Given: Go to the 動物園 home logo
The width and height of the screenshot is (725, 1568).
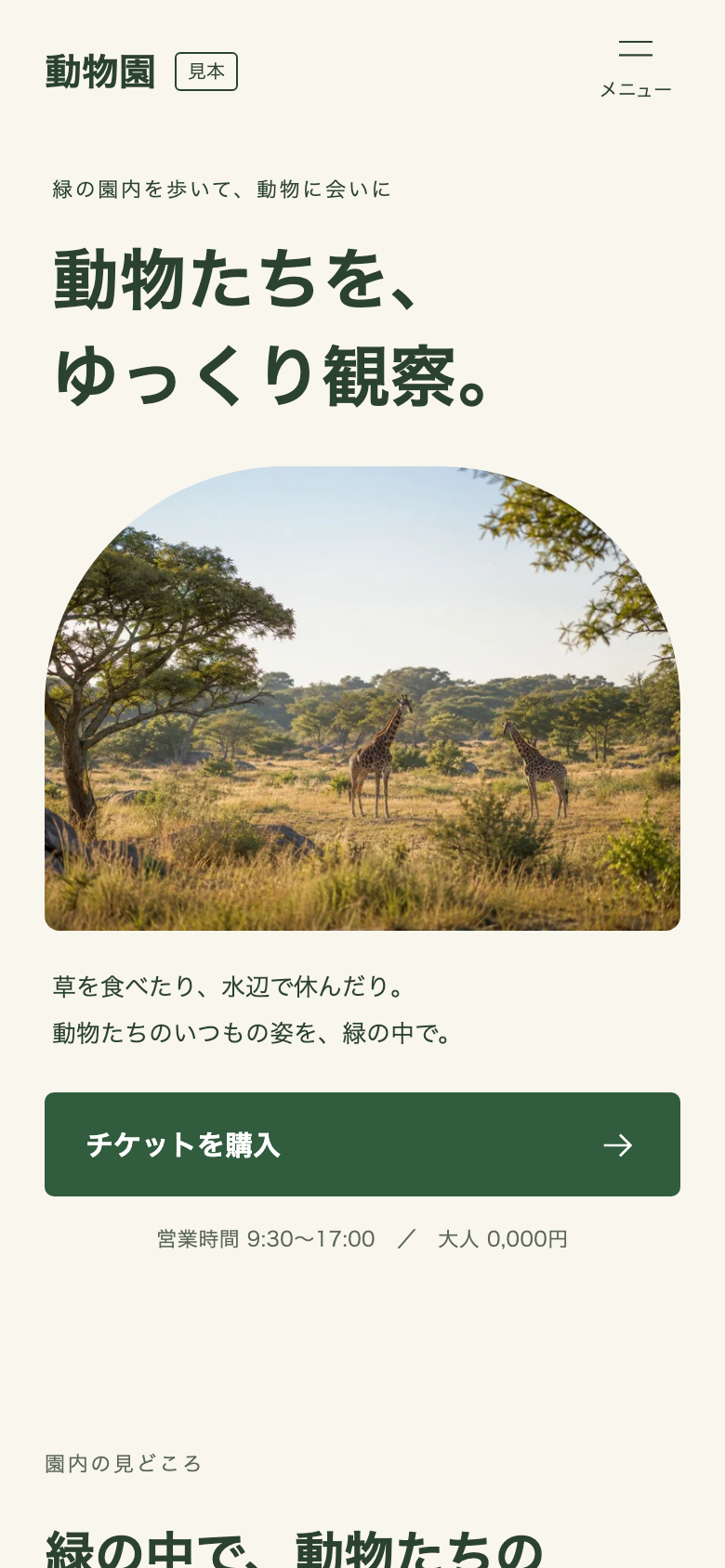Looking at the screenshot, I should click(x=100, y=72).
